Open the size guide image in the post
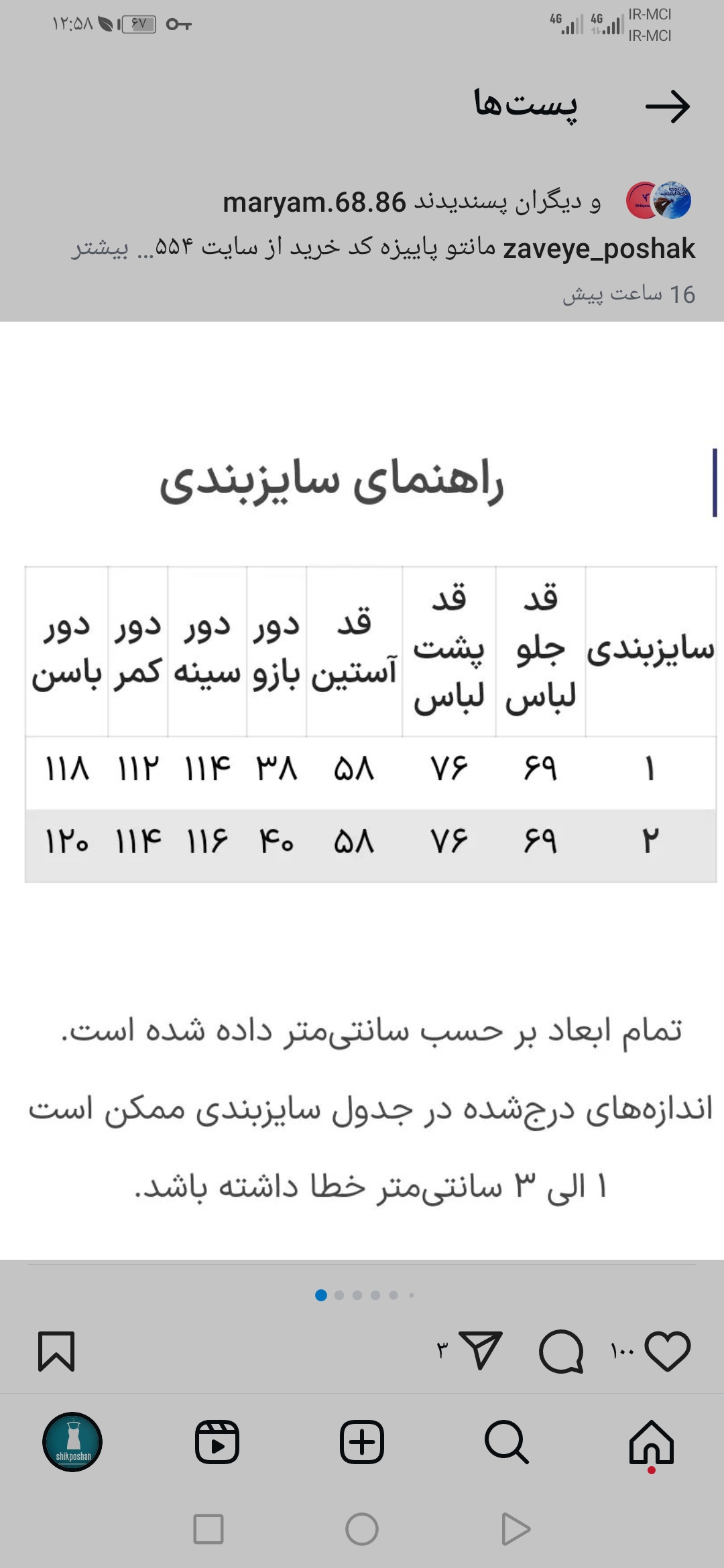This screenshot has width=724, height=1568. (x=362, y=791)
